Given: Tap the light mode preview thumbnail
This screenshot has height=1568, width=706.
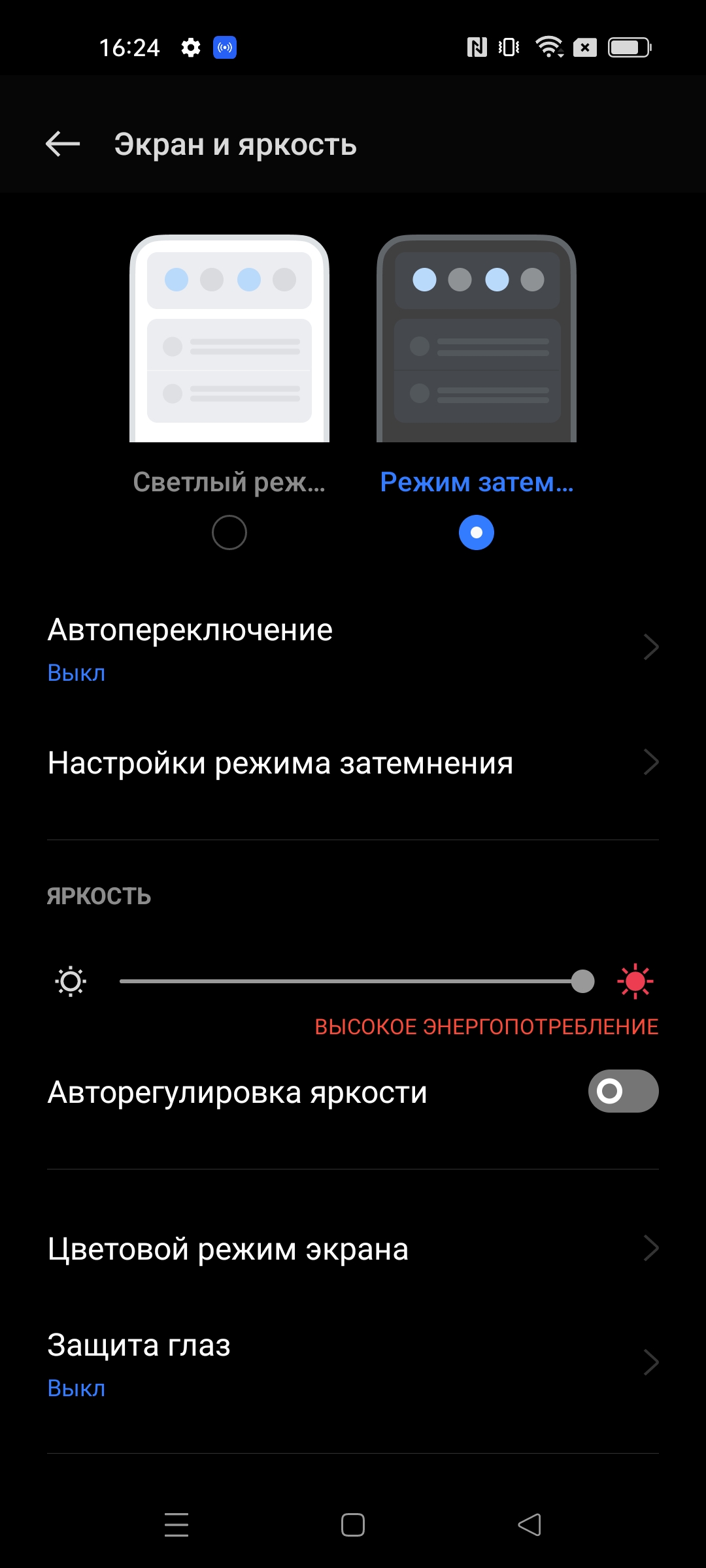Looking at the screenshot, I should pos(229,338).
